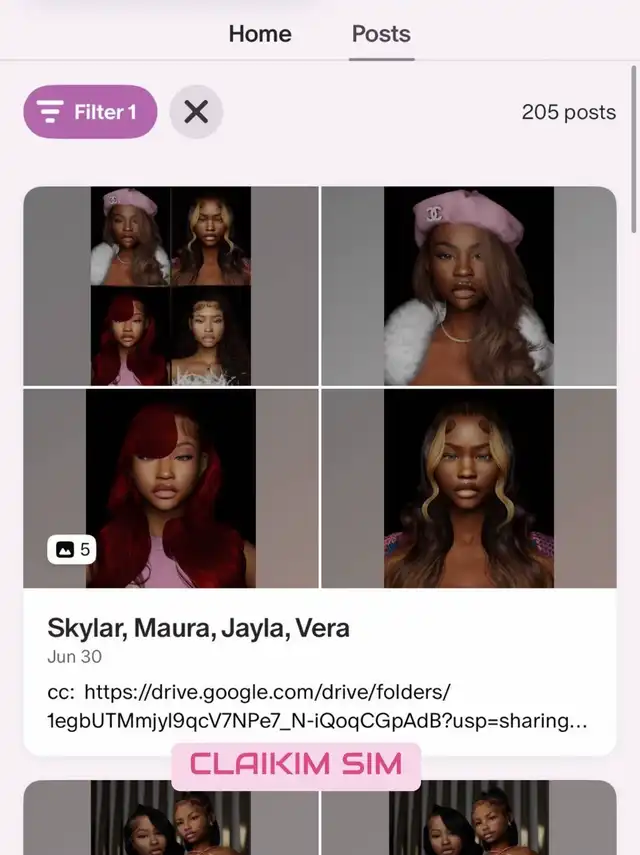Open the Filter 1 chip
Image resolution: width=640 pixels, height=855 pixels.
[90, 111]
